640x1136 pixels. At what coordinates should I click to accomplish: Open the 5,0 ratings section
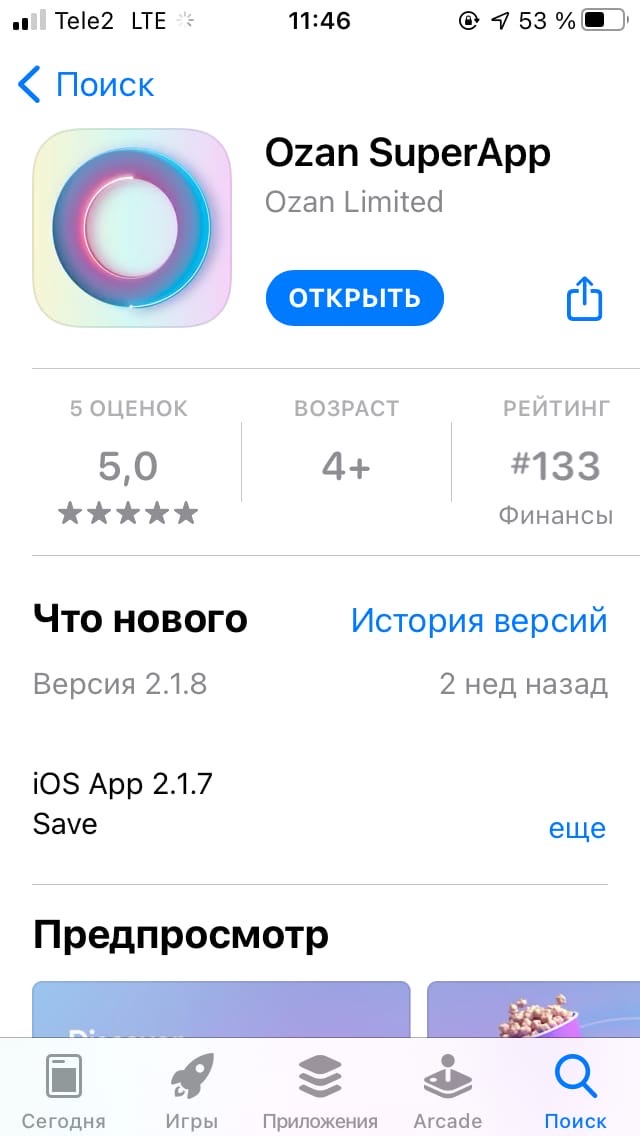click(128, 462)
